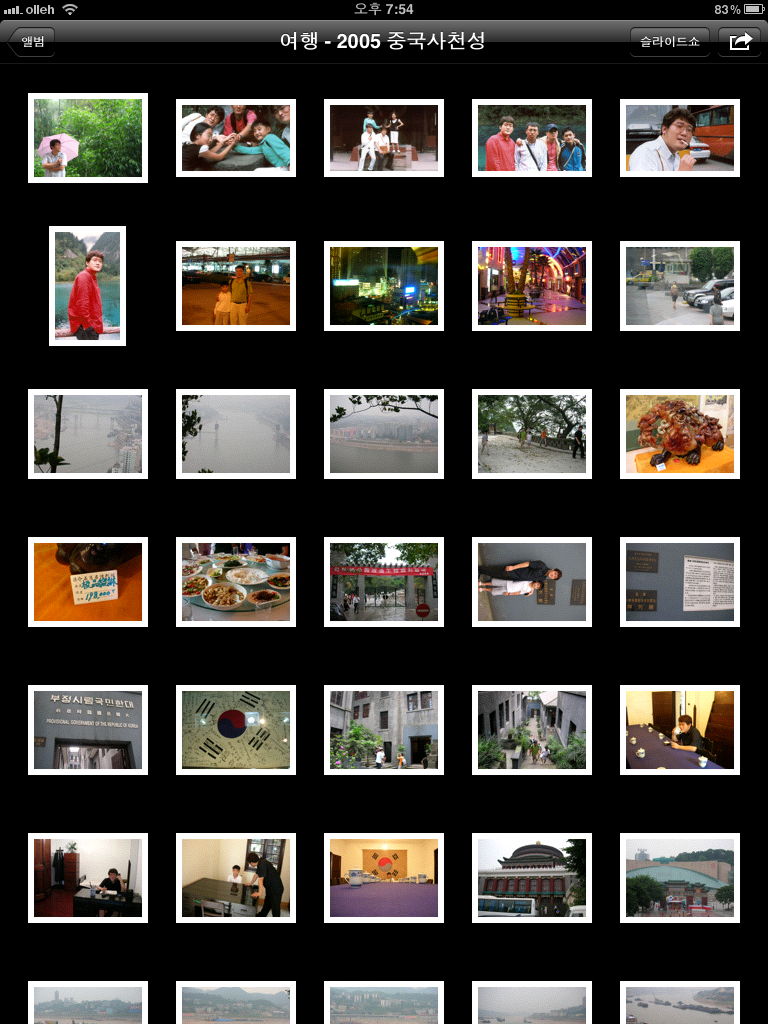768x1024 pixels.
Task: Open photo of flag in purple-carpeted room
Action: (x=384, y=878)
